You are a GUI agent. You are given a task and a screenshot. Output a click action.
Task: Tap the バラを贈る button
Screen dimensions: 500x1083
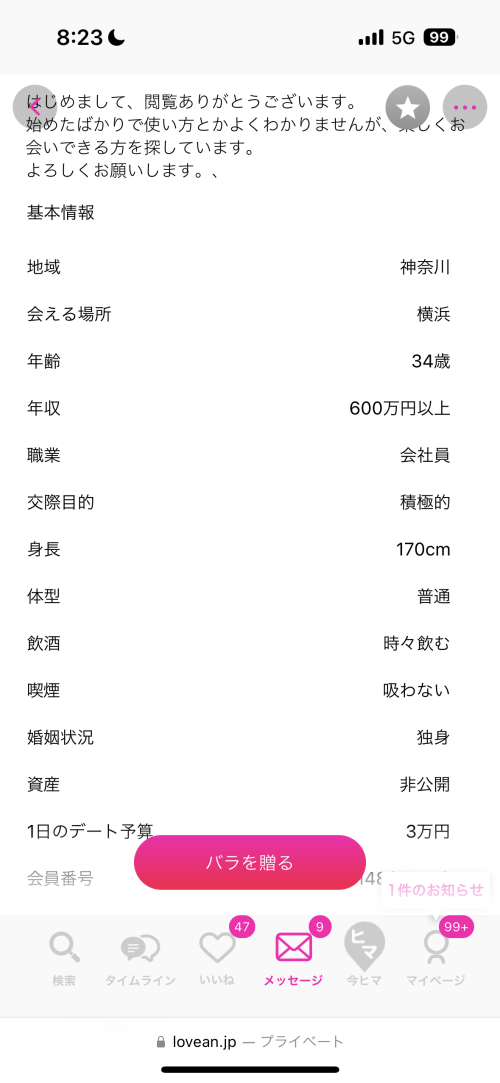click(249, 863)
